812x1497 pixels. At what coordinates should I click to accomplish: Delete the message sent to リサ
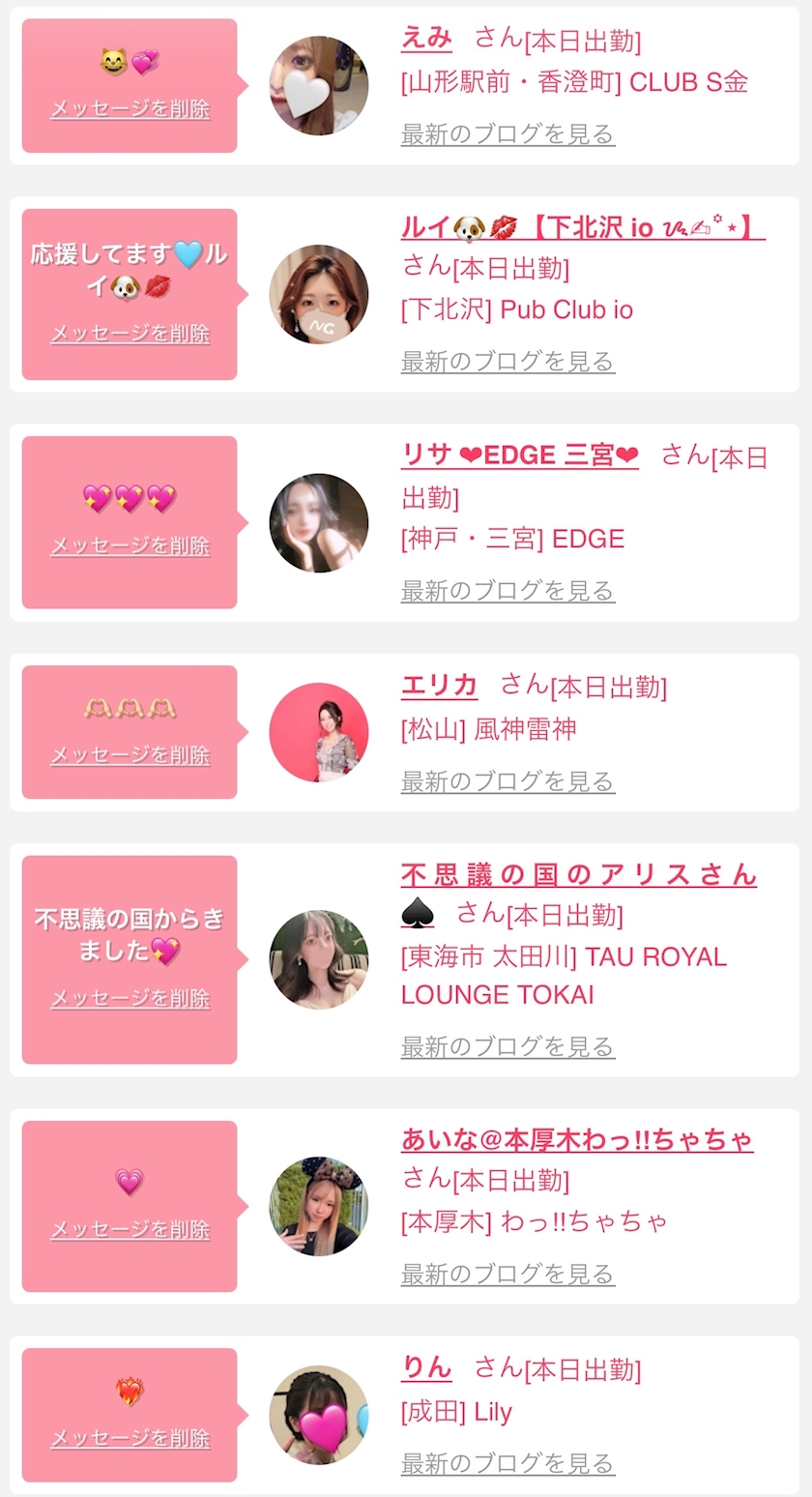pos(130,546)
